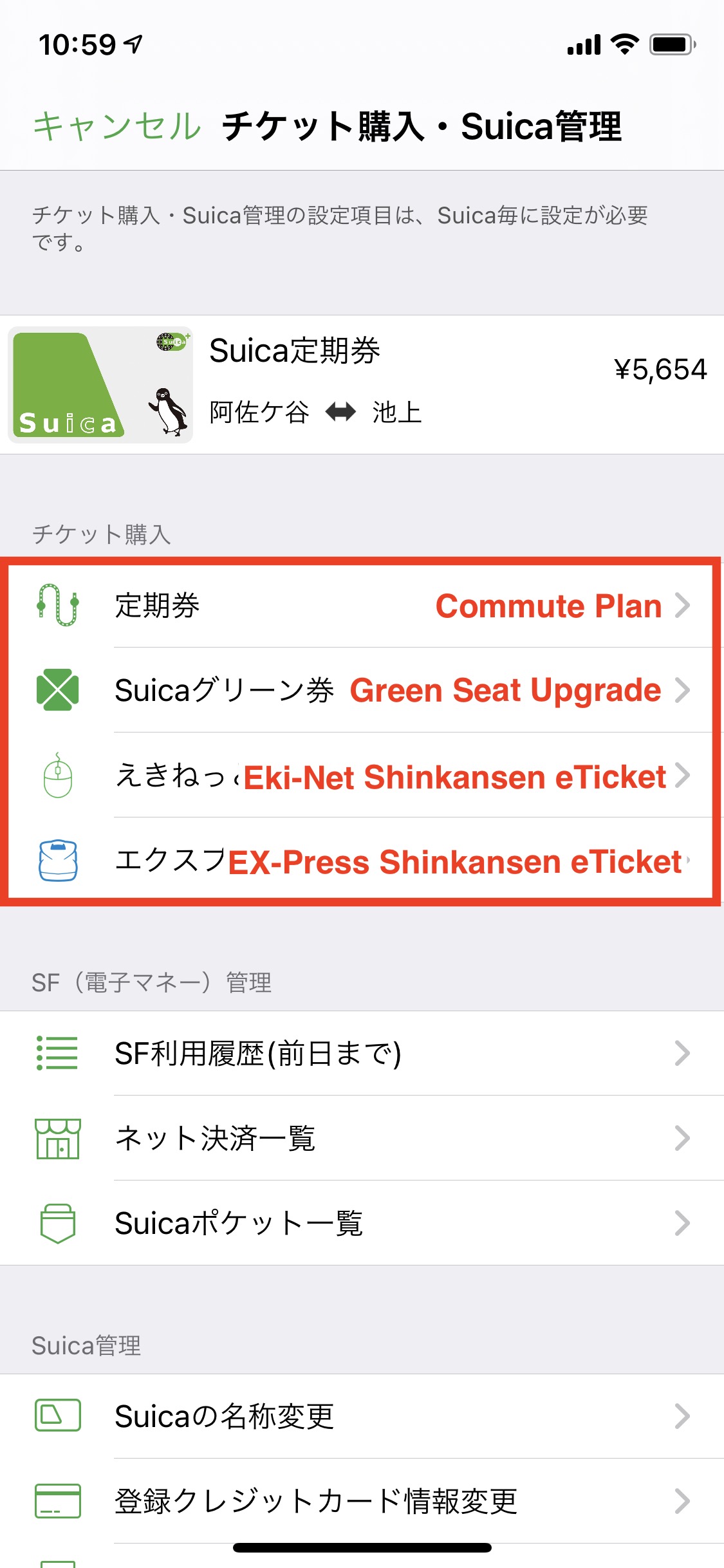Go to Suicaポケット一覧
The height and width of the screenshot is (1568, 724).
(x=360, y=1223)
